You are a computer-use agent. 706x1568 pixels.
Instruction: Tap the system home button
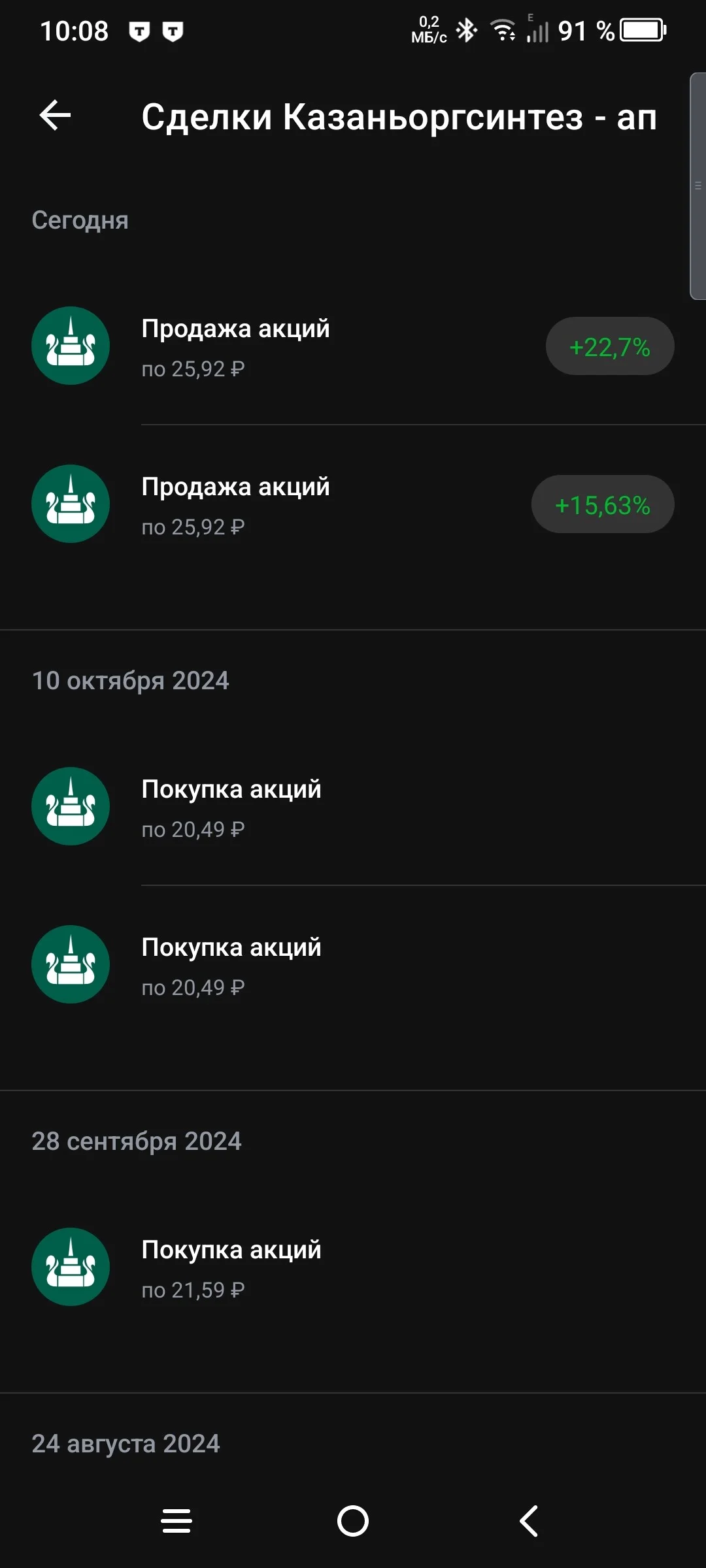(x=353, y=1521)
